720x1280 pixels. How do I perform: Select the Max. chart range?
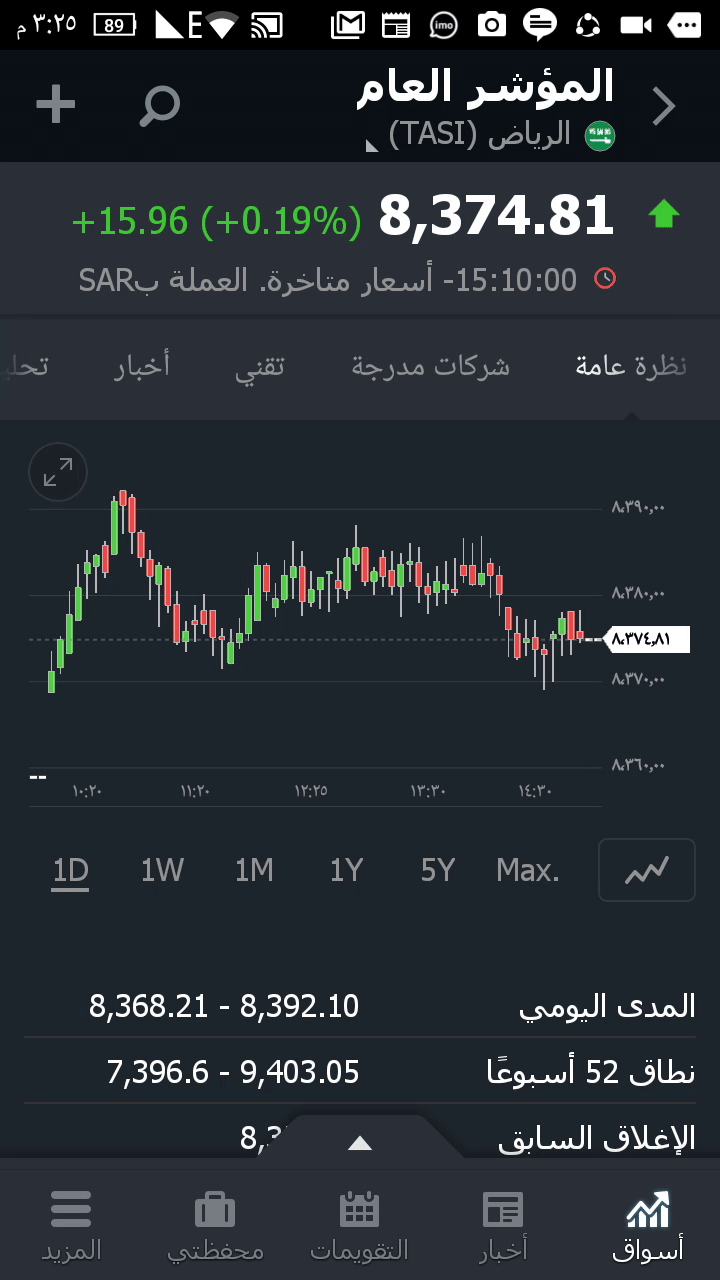coord(528,871)
